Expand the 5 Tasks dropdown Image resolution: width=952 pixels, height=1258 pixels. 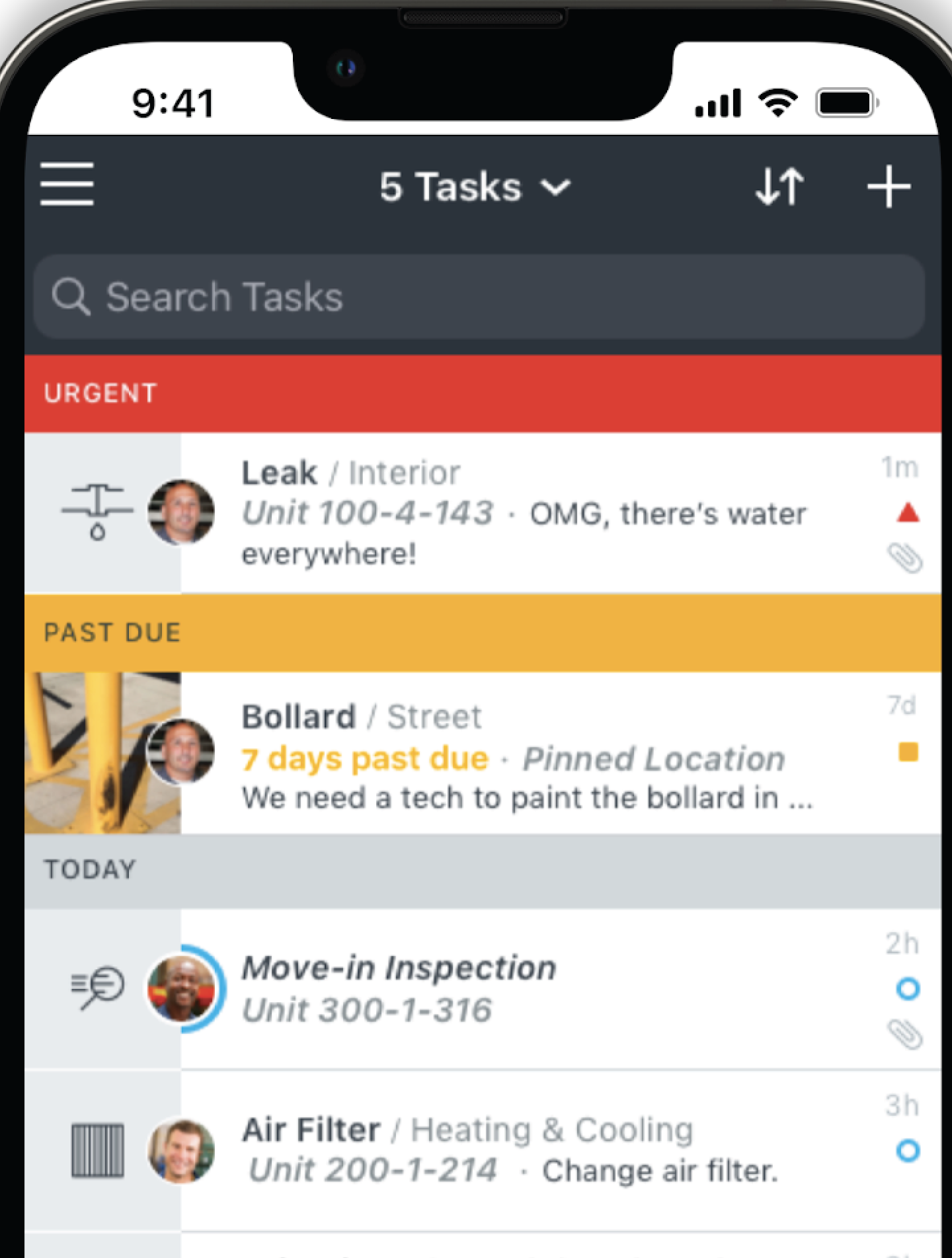tap(474, 187)
